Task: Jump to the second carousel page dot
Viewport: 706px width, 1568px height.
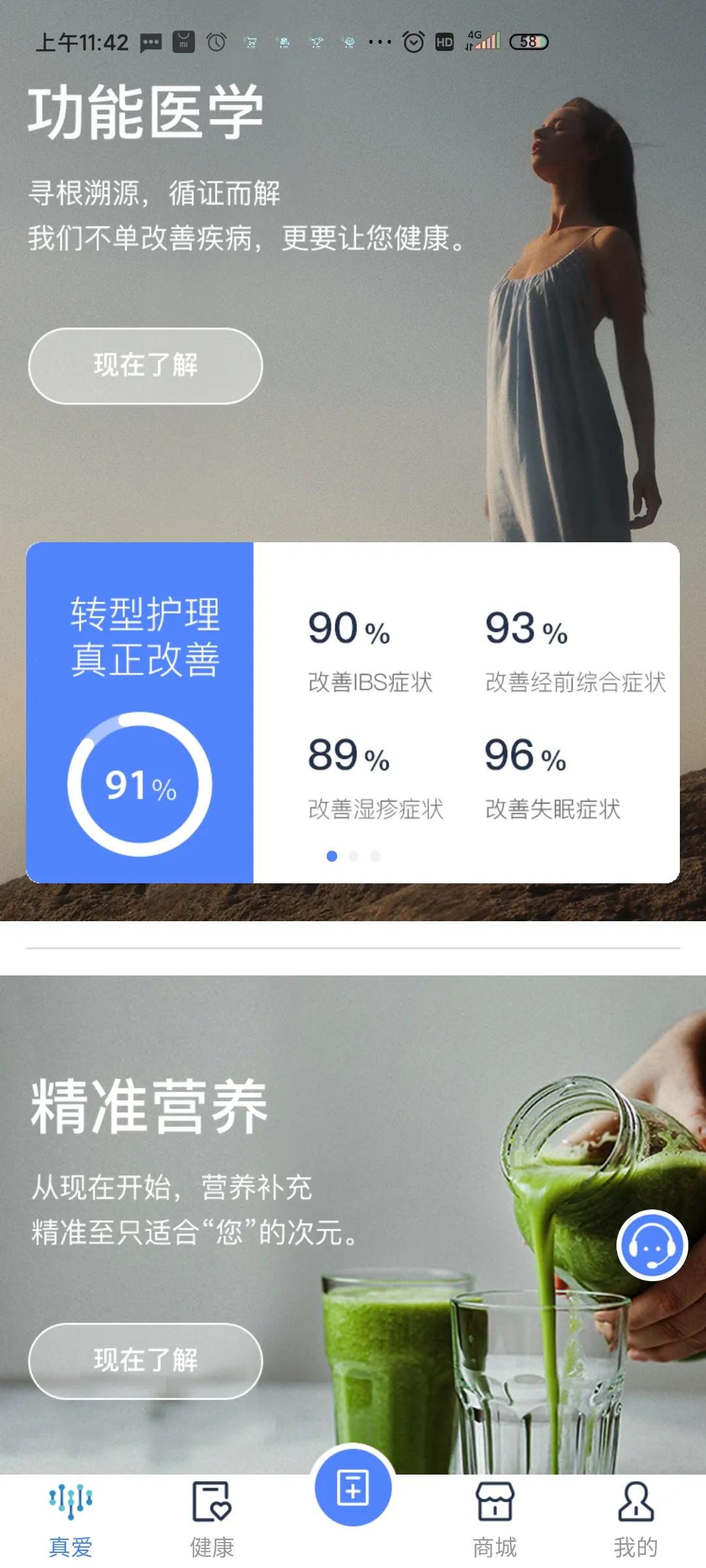Action: pos(354,856)
